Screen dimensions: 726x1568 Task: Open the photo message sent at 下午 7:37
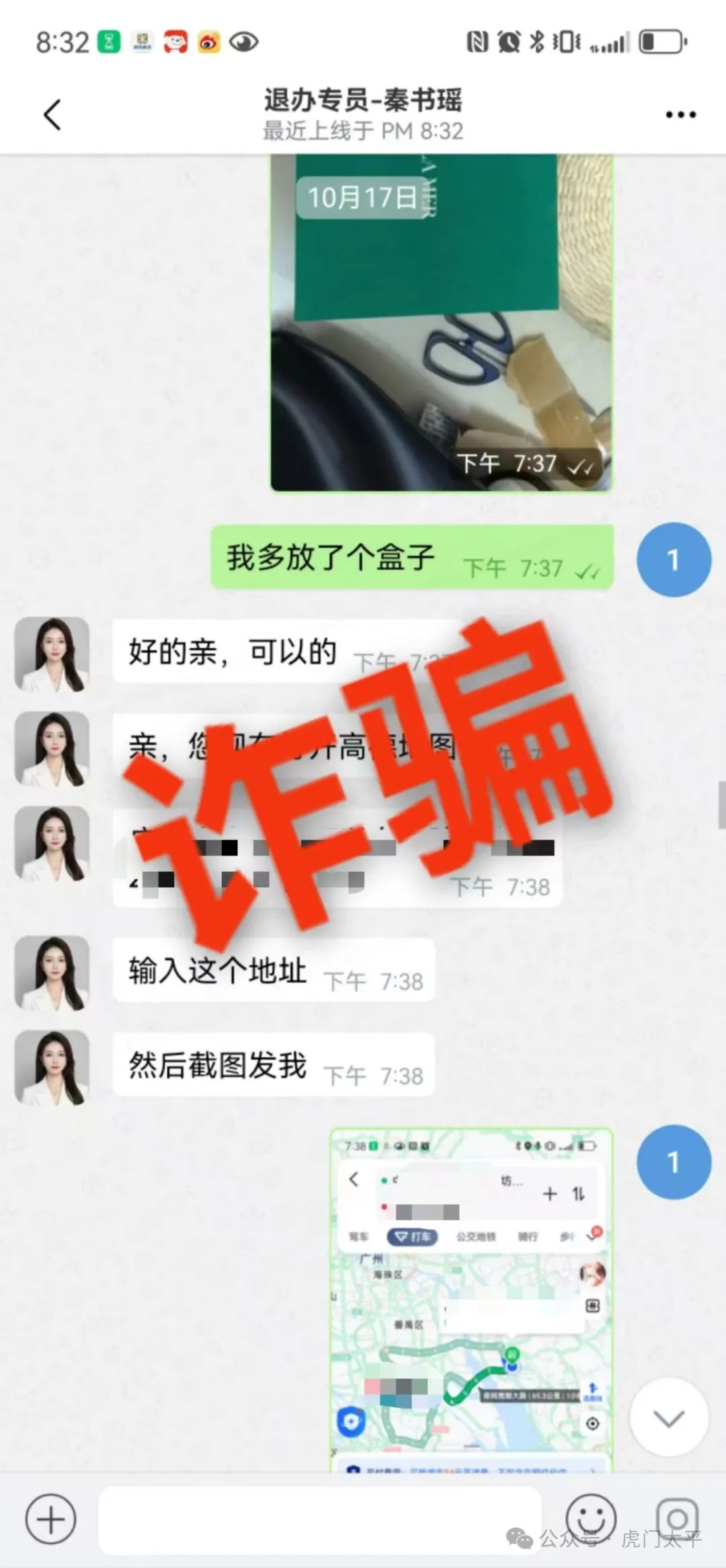(442, 323)
